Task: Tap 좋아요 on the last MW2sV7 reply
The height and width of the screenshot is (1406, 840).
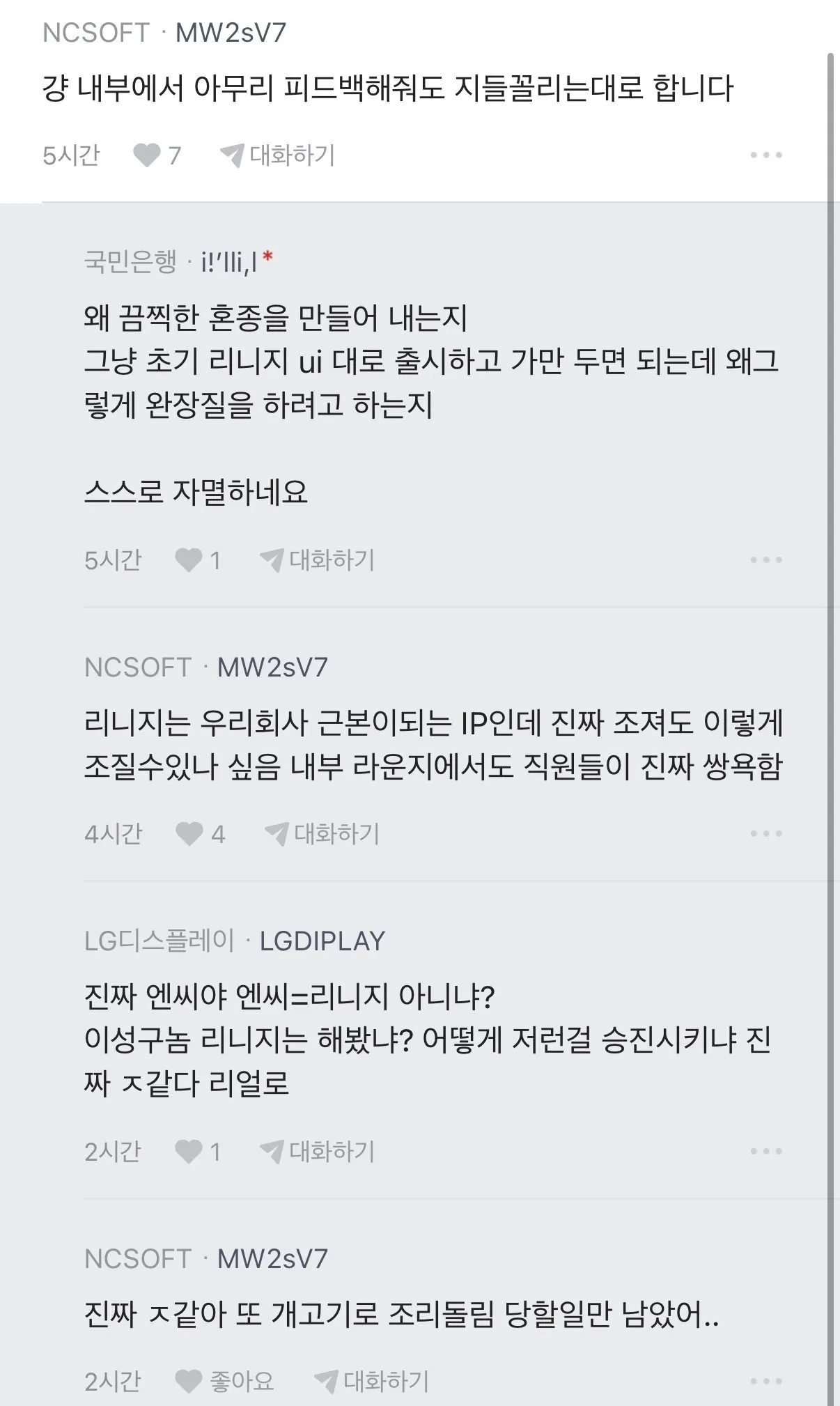Action: [x=224, y=1380]
